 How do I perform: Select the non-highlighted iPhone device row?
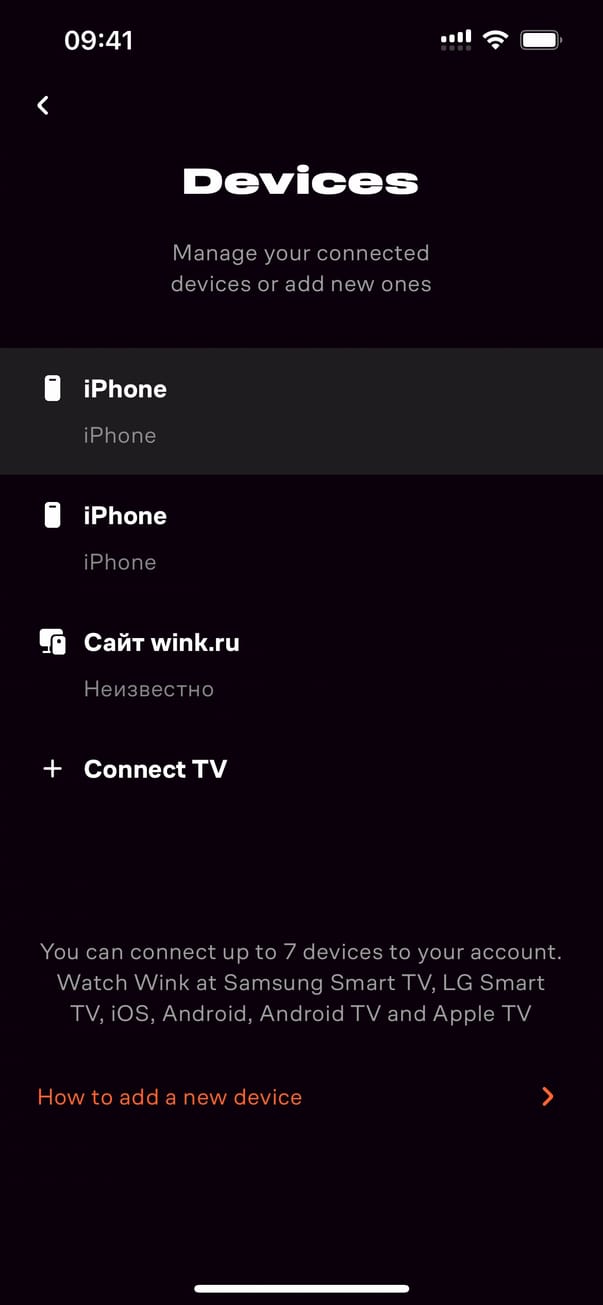point(300,538)
